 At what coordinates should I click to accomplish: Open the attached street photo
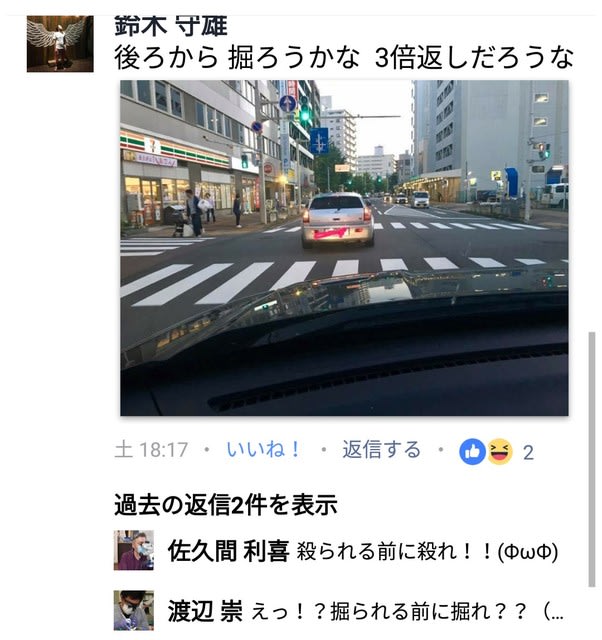(344, 247)
